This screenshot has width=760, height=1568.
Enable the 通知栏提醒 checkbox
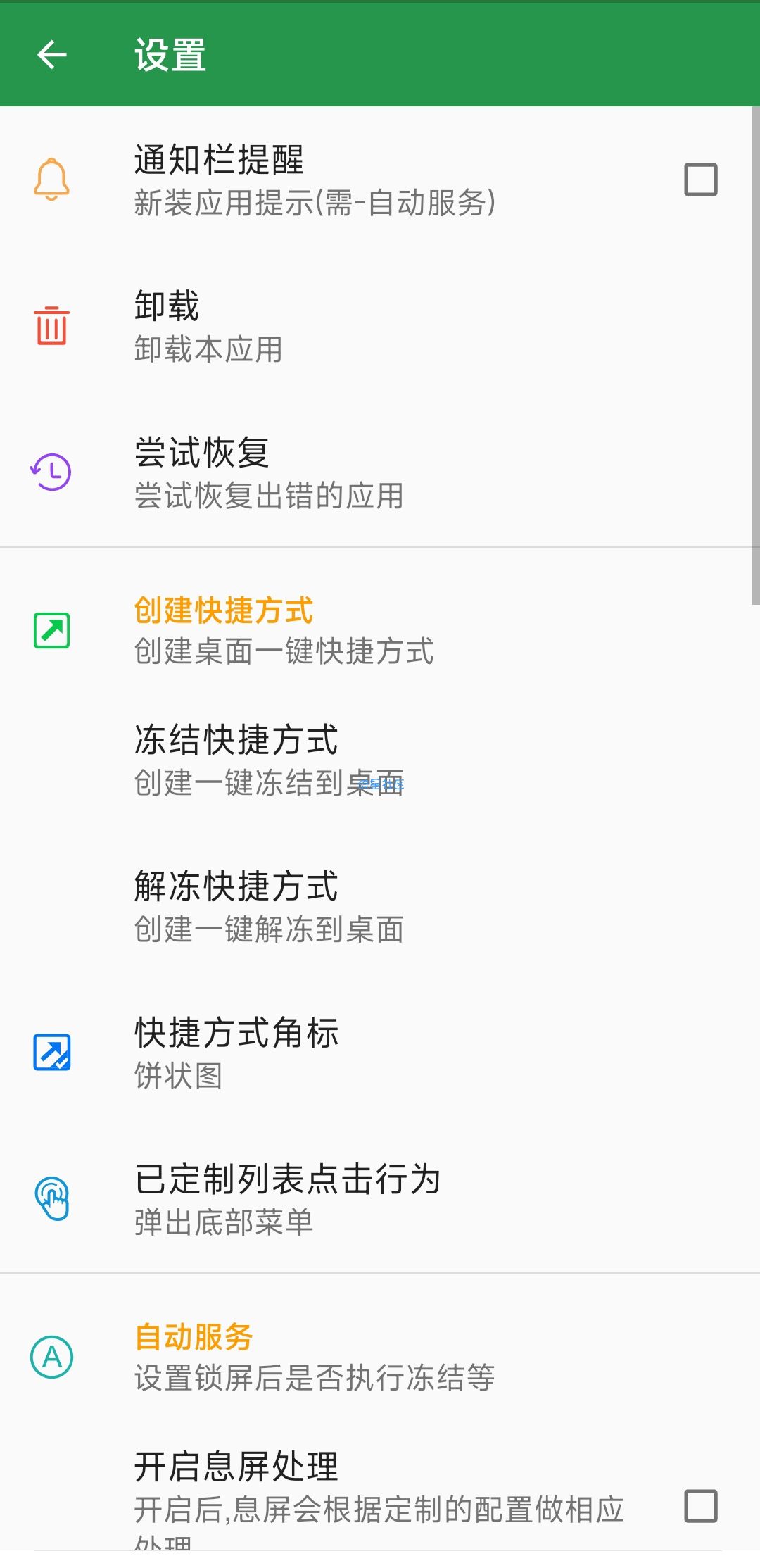(x=700, y=180)
